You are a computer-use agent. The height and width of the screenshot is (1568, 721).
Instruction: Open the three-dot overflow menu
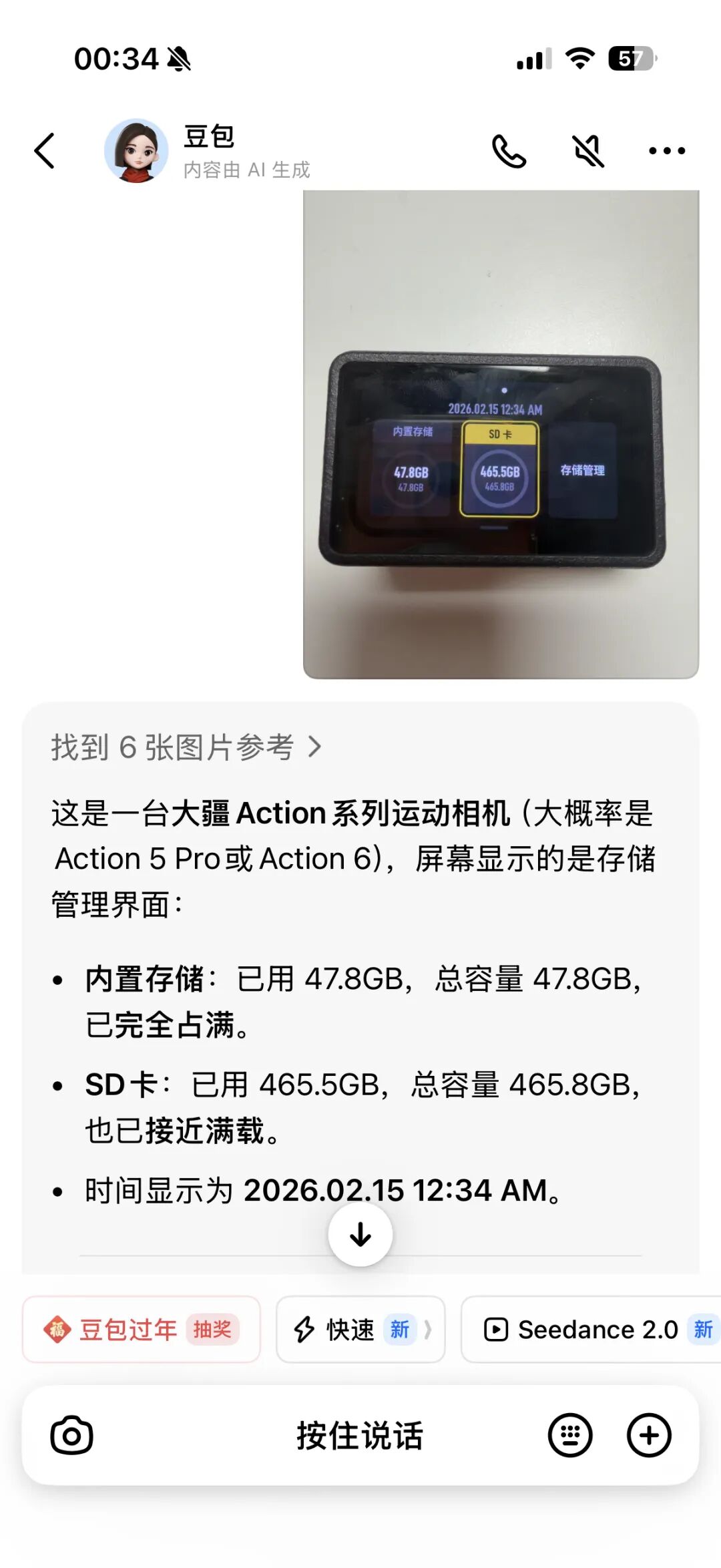click(x=667, y=151)
